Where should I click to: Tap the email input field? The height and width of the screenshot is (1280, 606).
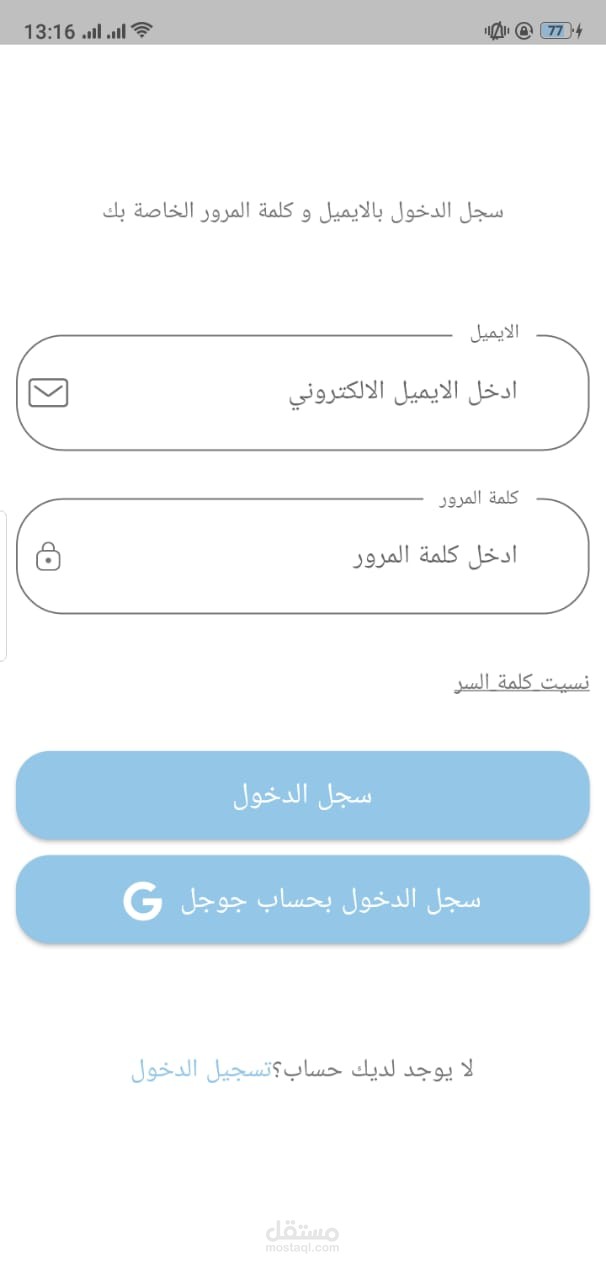pyautogui.click(x=302, y=393)
